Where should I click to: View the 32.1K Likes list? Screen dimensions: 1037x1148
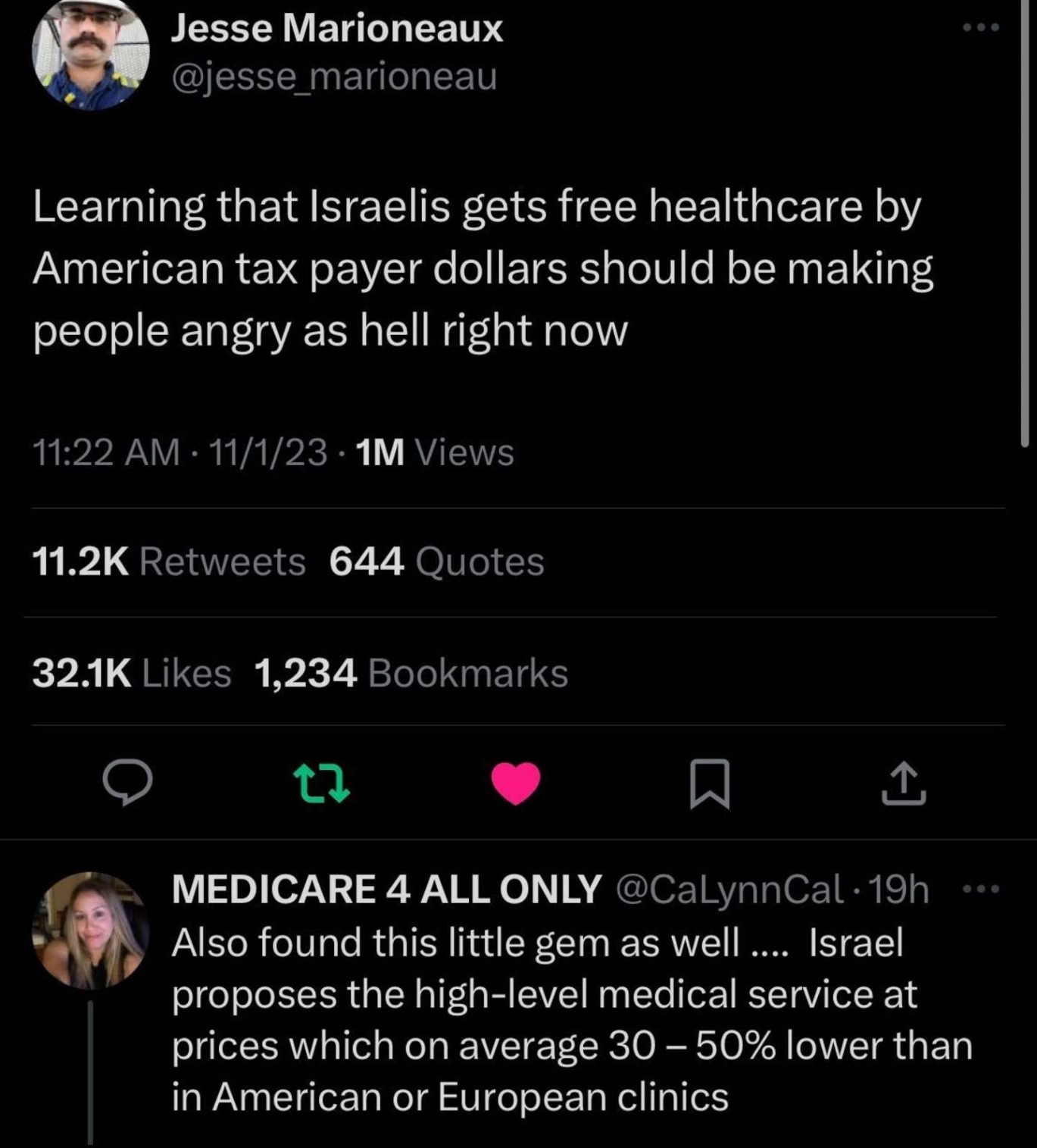(132, 673)
